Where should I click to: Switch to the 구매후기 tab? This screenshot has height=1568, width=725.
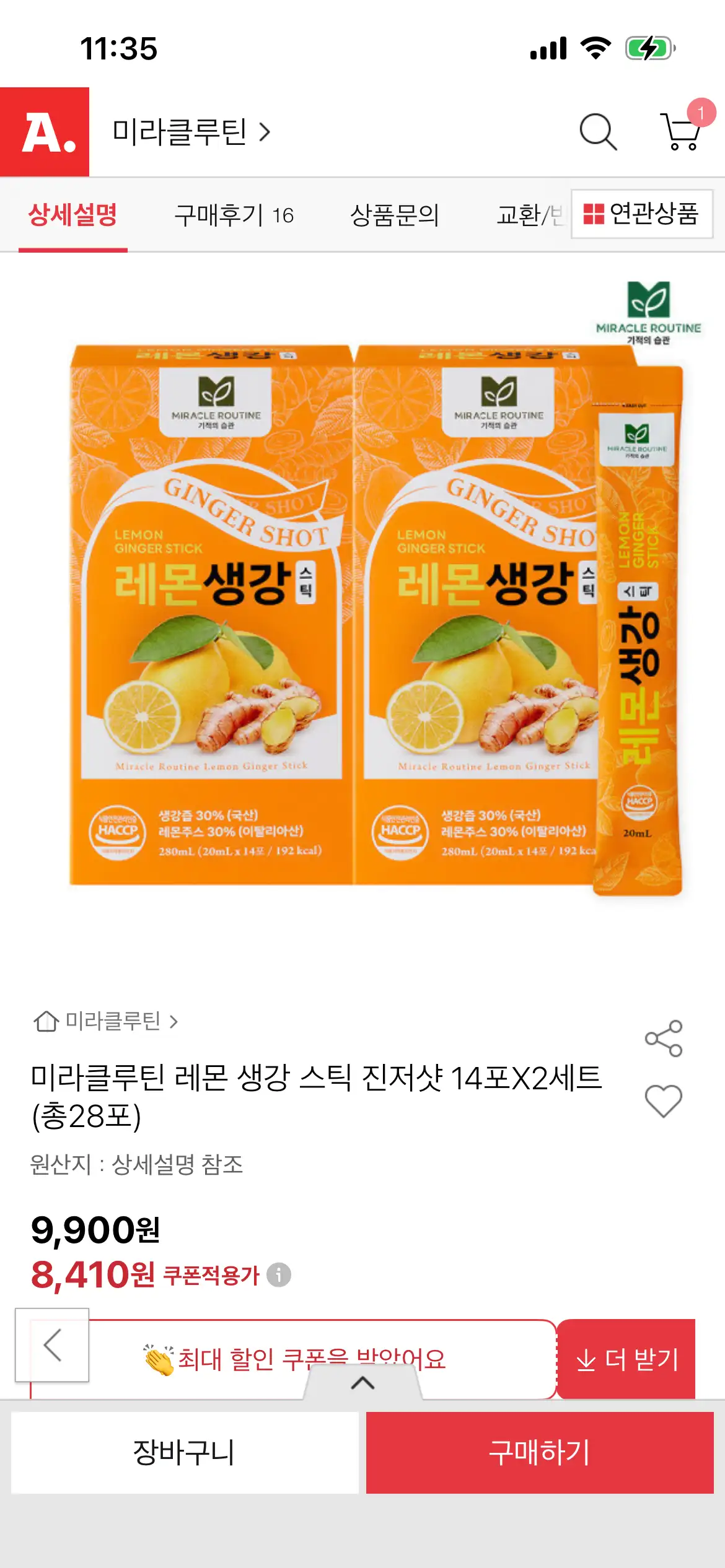tap(234, 216)
